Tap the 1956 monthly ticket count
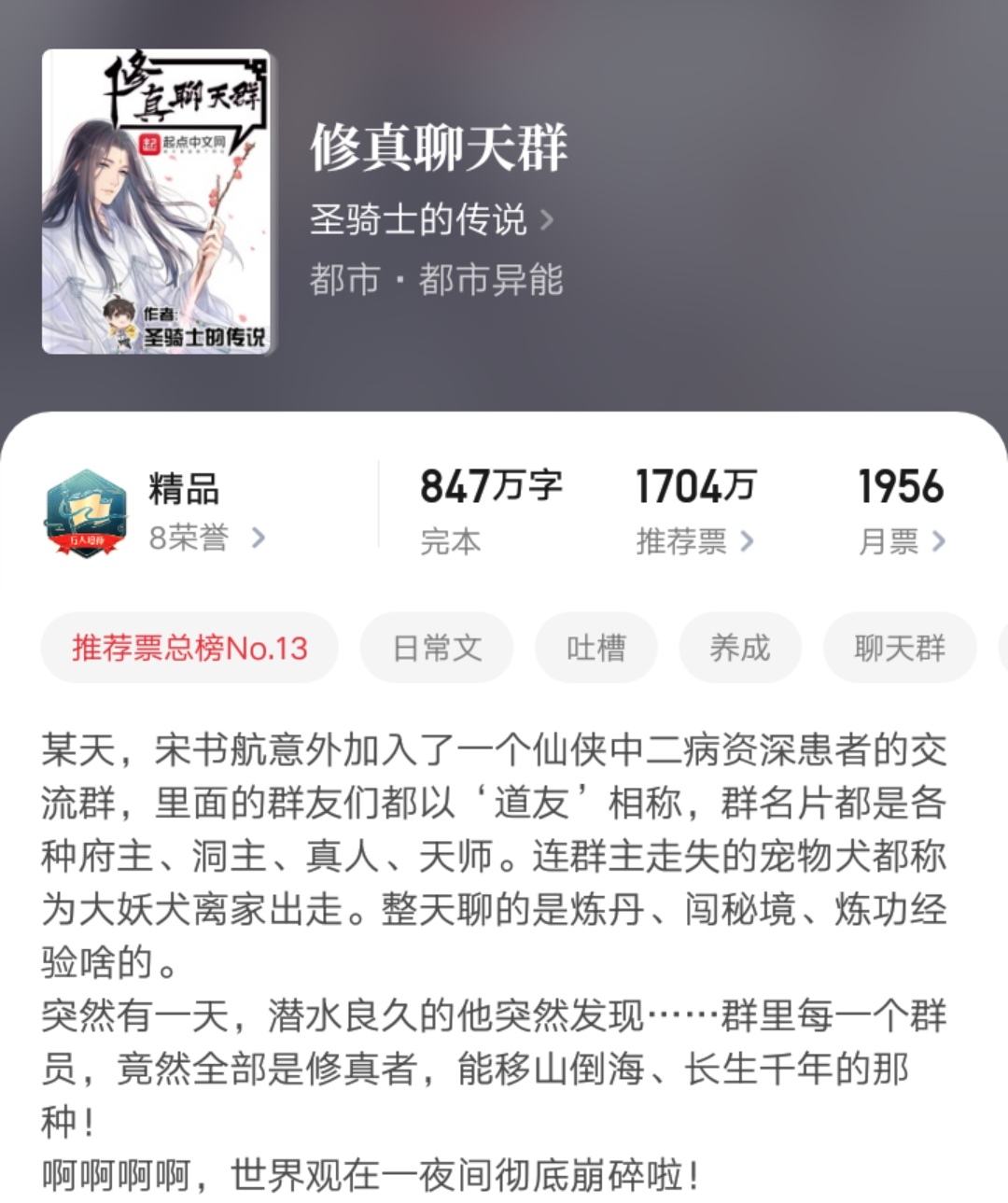 (902, 484)
